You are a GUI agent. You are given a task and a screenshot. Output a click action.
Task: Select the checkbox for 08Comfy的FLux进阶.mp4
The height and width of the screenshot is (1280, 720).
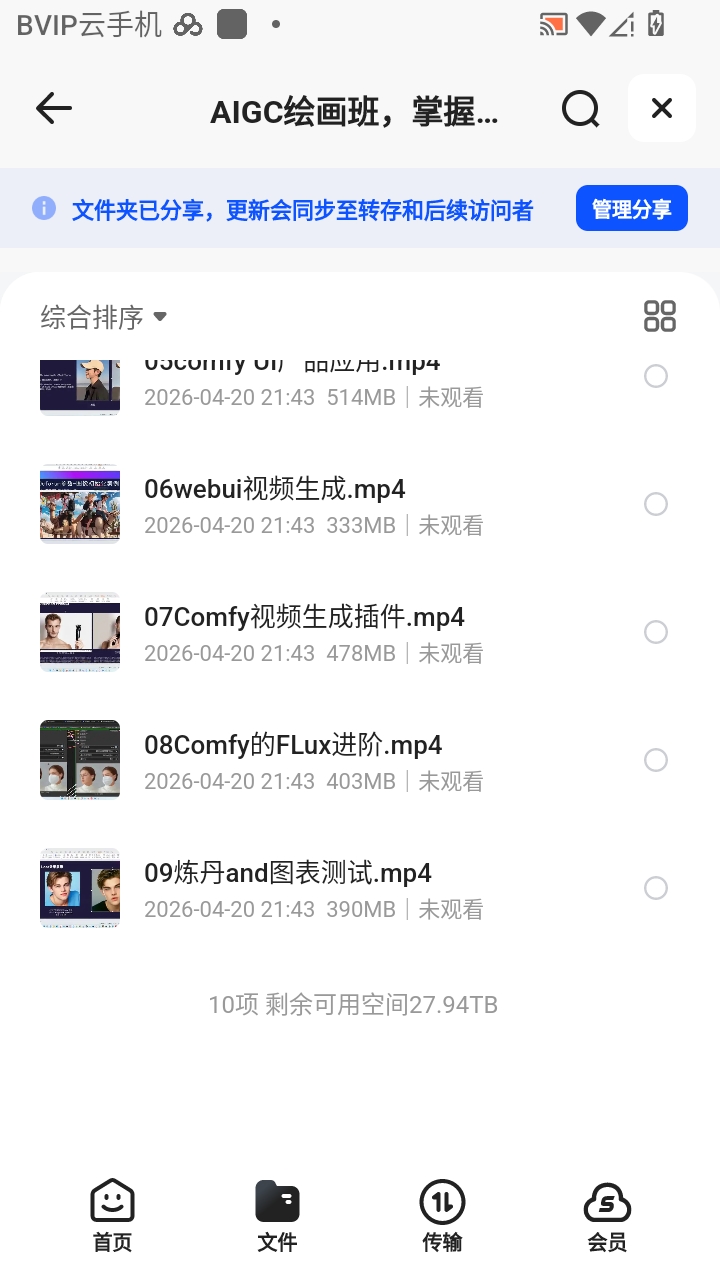tap(656, 760)
